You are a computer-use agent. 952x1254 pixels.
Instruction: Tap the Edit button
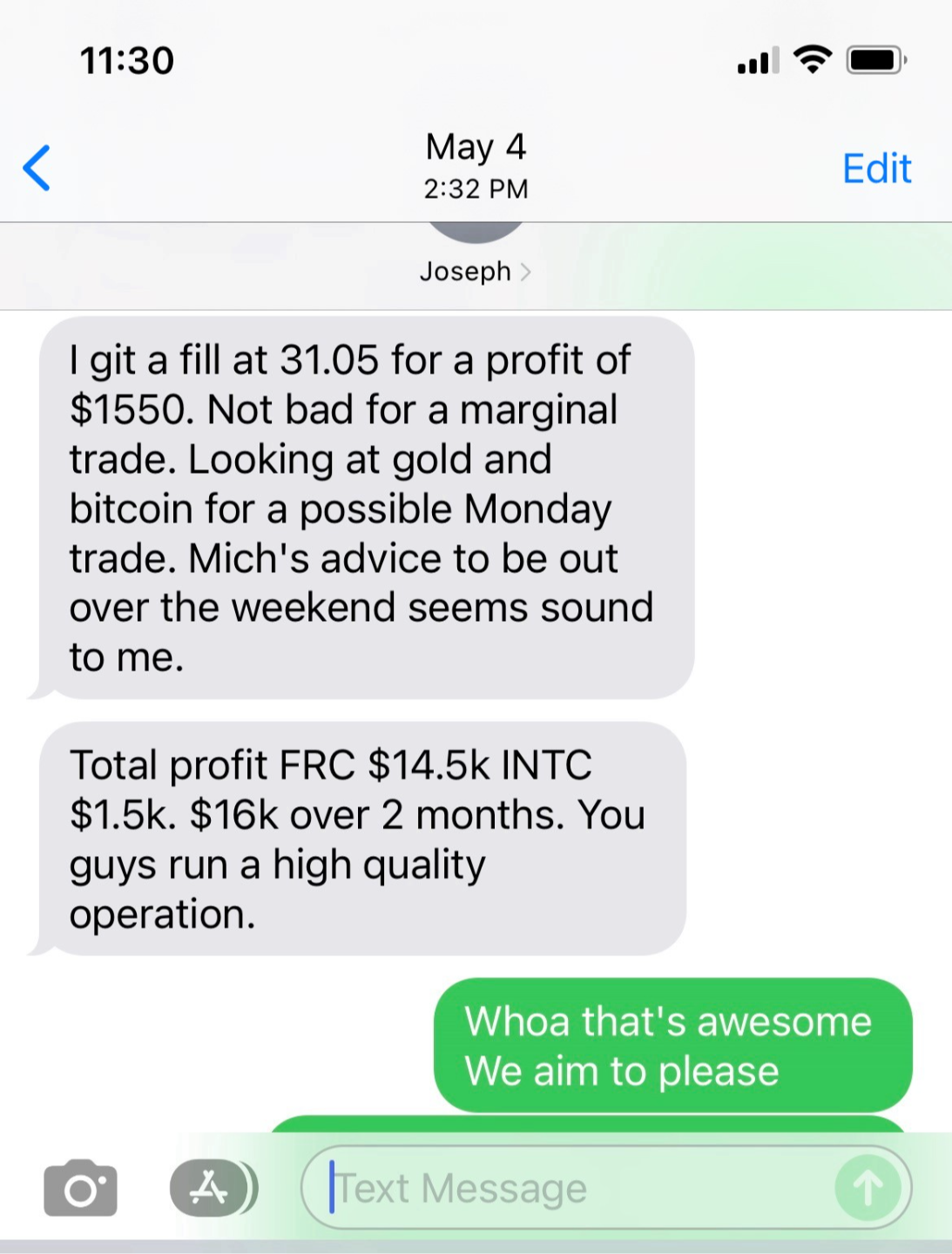876,168
